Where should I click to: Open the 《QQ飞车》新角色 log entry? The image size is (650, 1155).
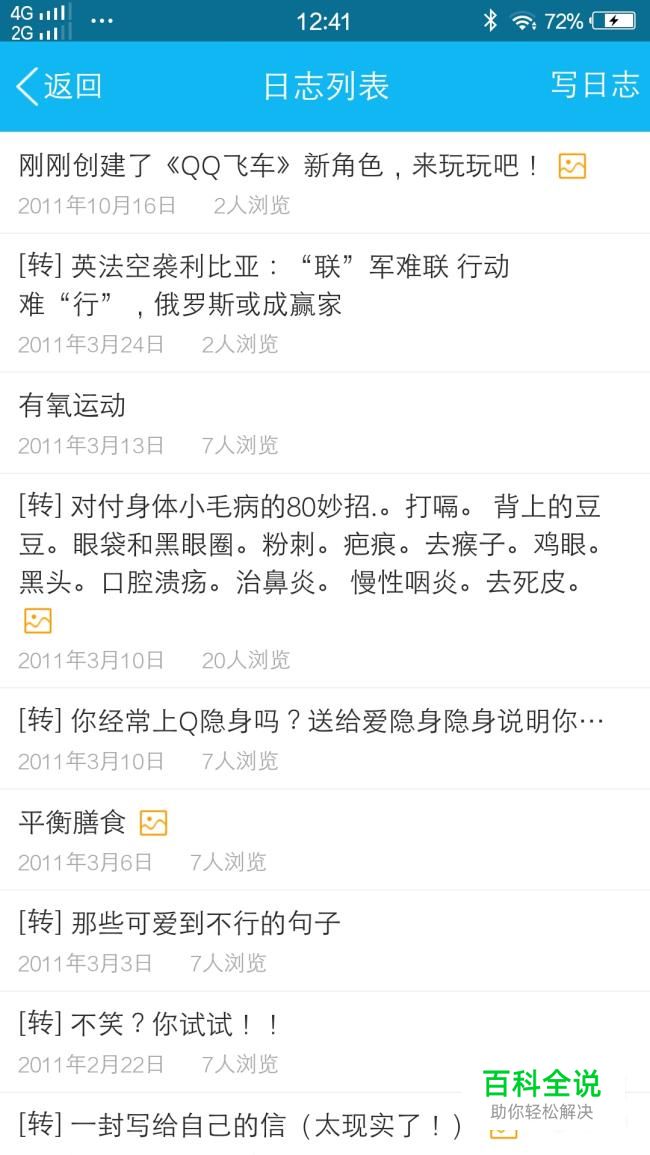(x=325, y=183)
